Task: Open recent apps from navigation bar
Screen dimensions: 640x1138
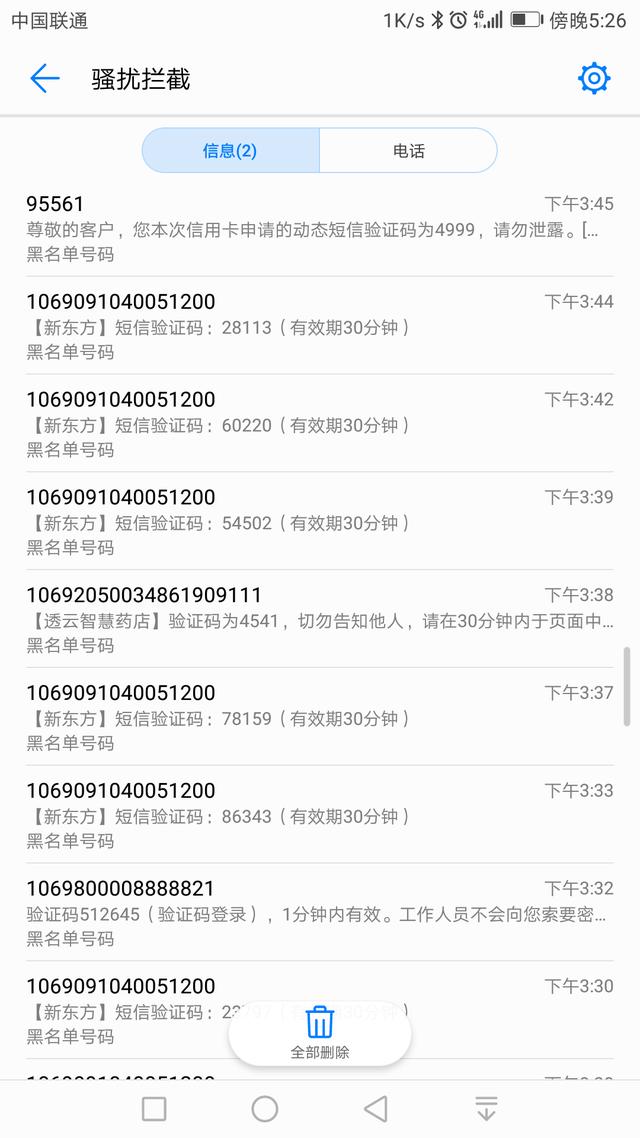Action: (x=154, y=1108)
